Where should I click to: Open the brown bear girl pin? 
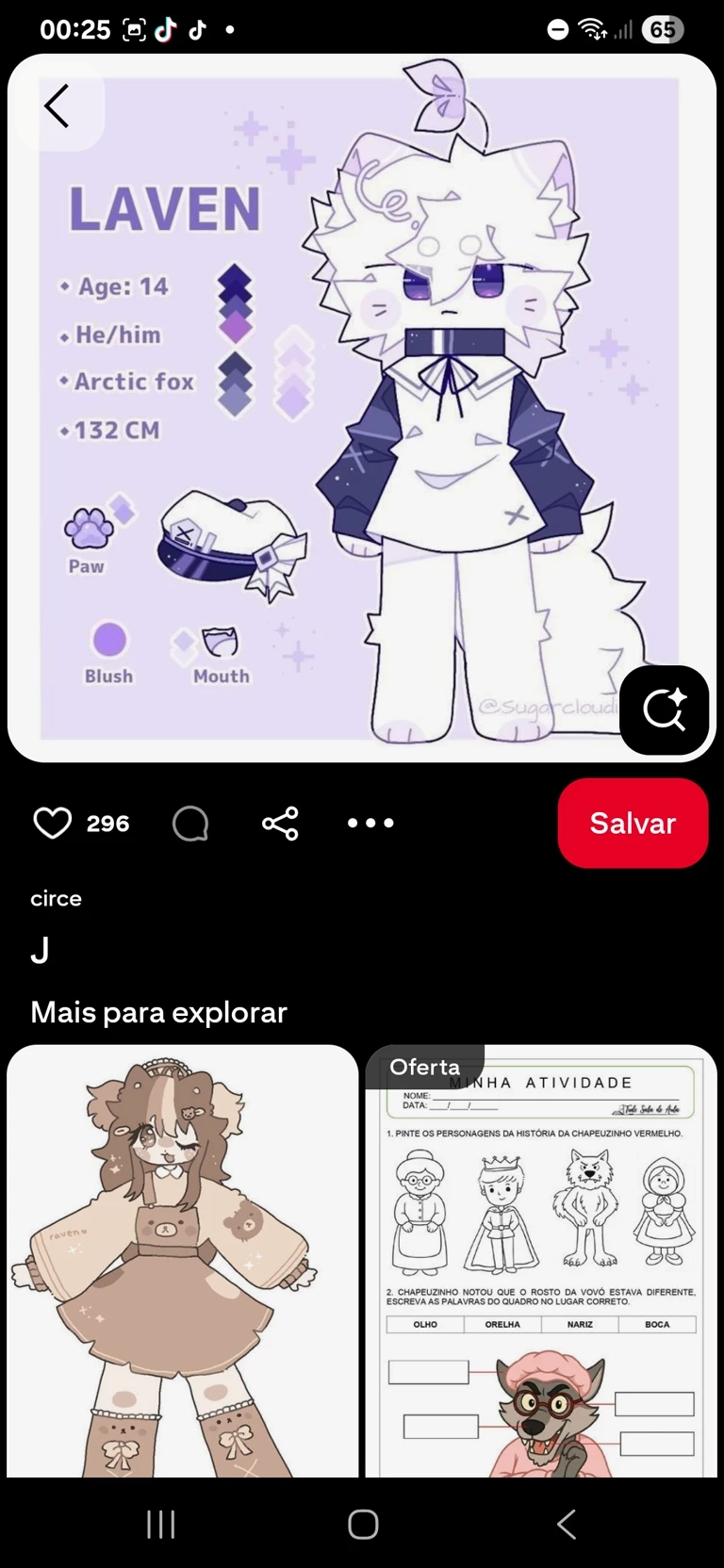(x=183, y=1263)
